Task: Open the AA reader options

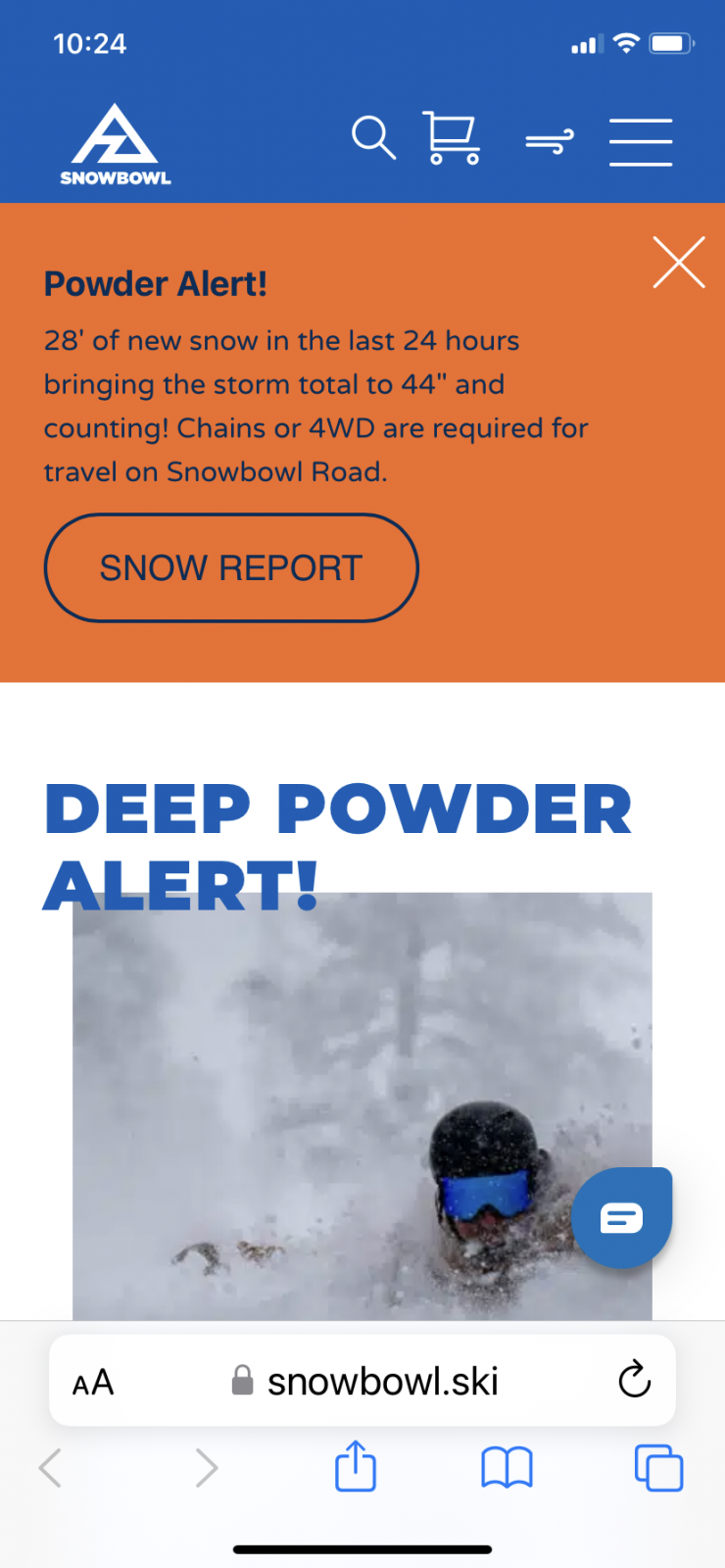Action: pyautogui.click(x=93, y=1383)
